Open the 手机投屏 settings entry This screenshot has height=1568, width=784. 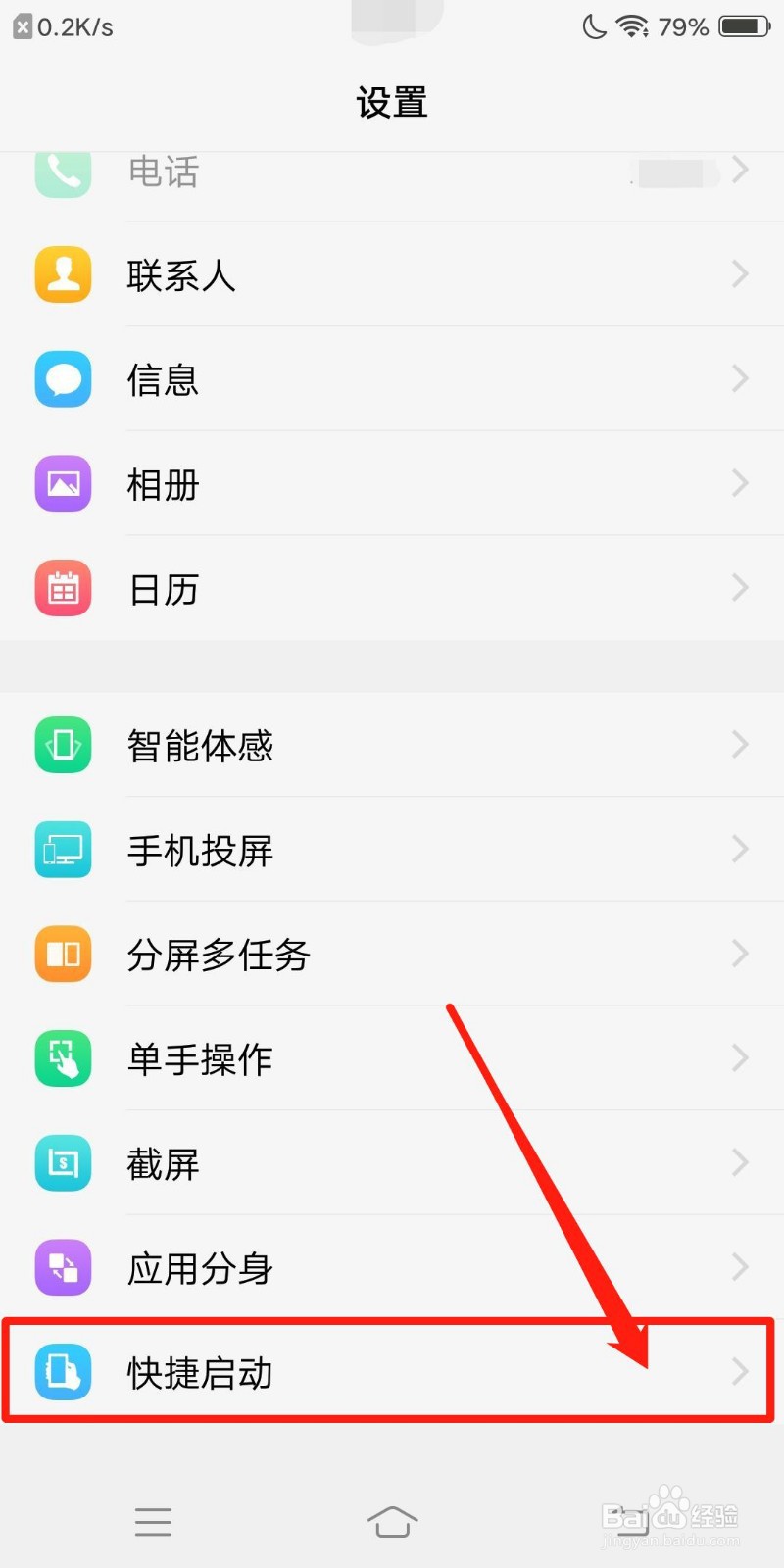click(392, 850)
